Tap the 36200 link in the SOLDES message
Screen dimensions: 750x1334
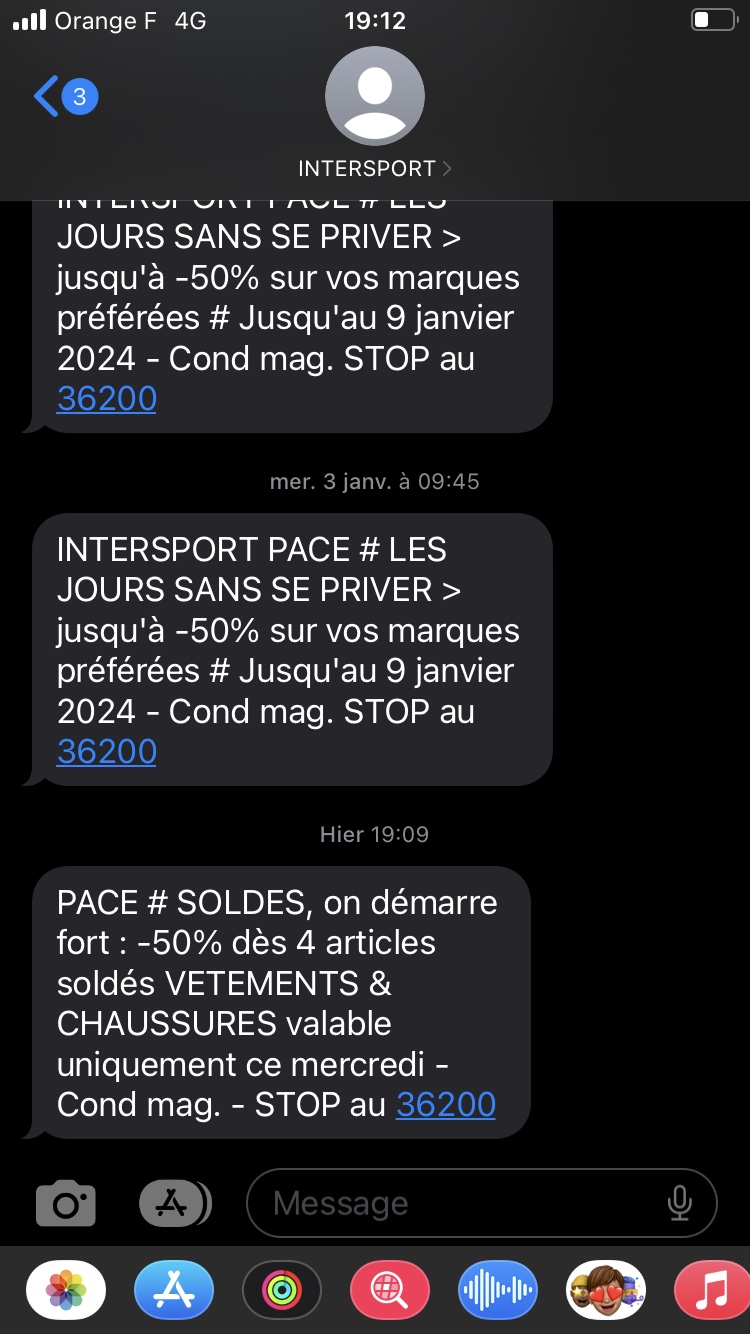[x=446, y=1104]
